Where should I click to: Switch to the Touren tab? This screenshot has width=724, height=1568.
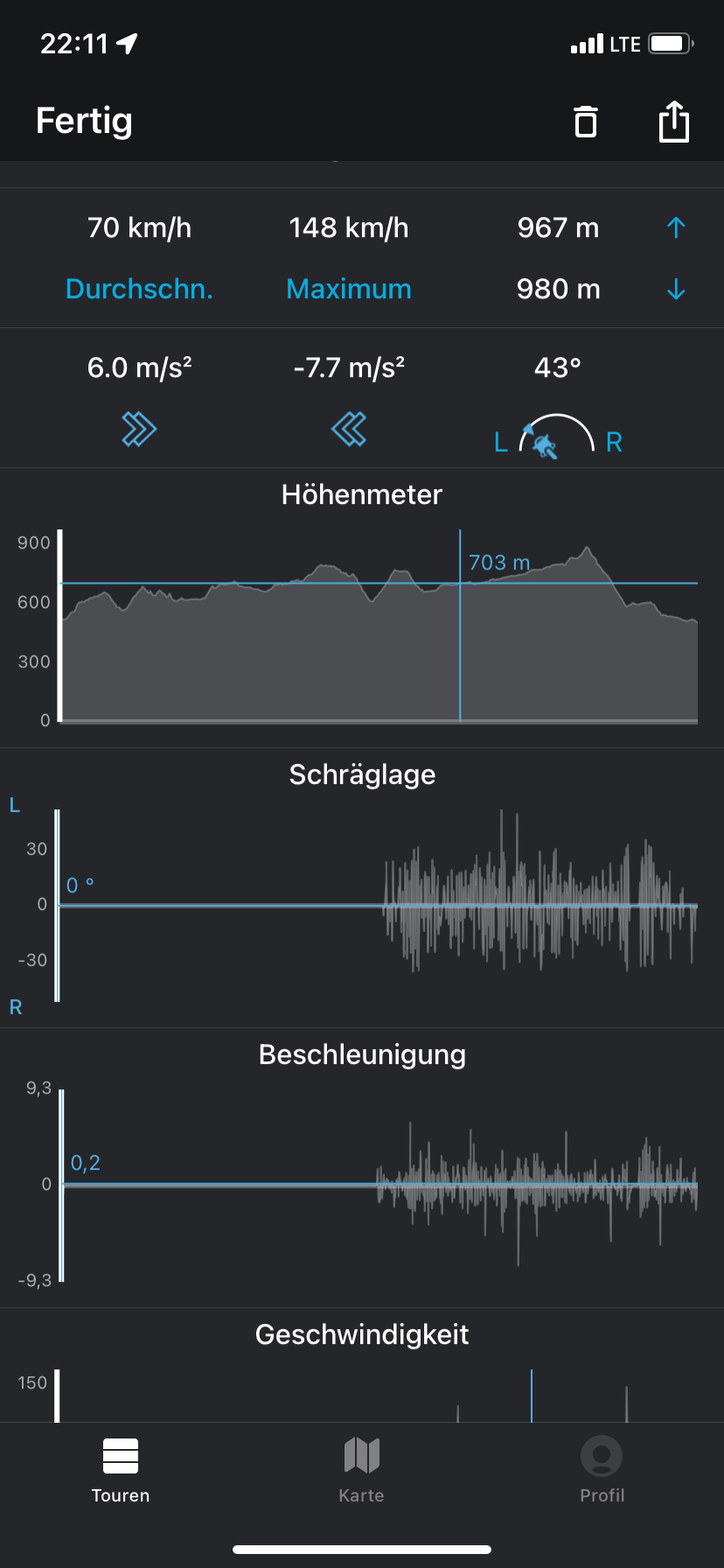tap(121, 1470)
